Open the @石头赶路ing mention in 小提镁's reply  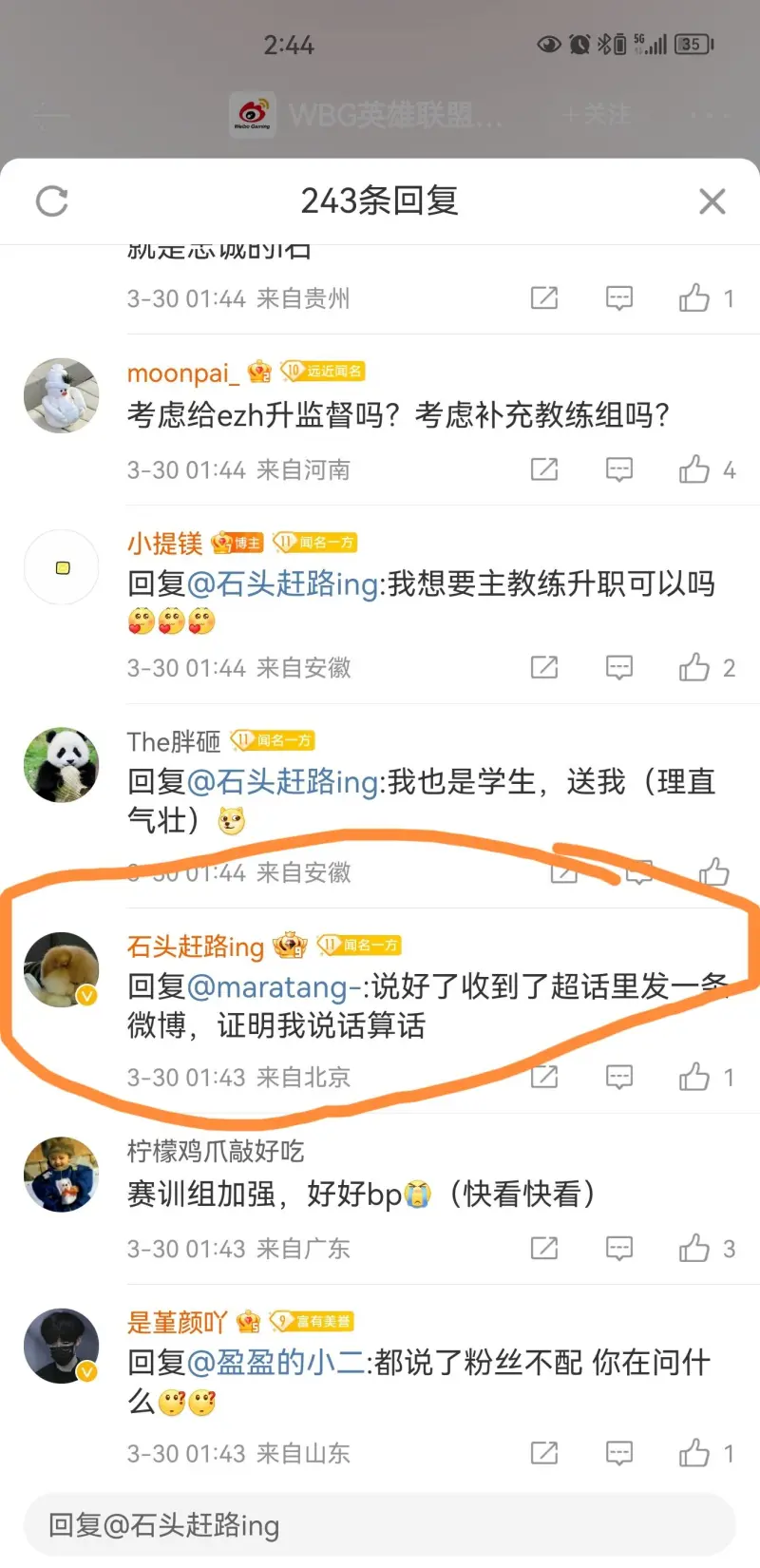pos(282,584)
